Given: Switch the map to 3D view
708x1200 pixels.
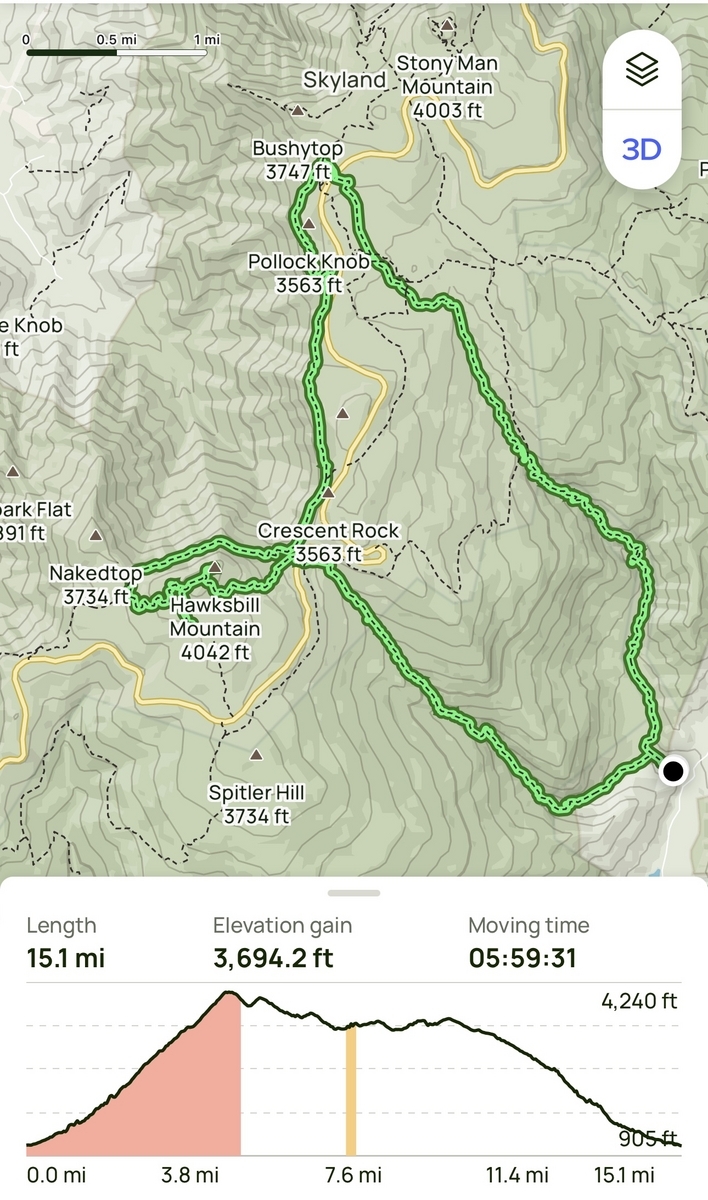Looking at the screenshot, I should (641, 150).
